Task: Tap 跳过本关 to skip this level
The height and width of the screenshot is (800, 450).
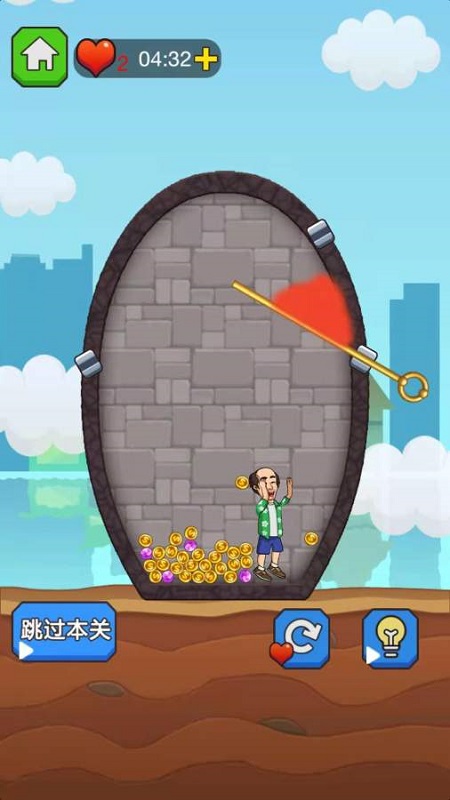Action: pyautogui.click(x=64, y=632)
